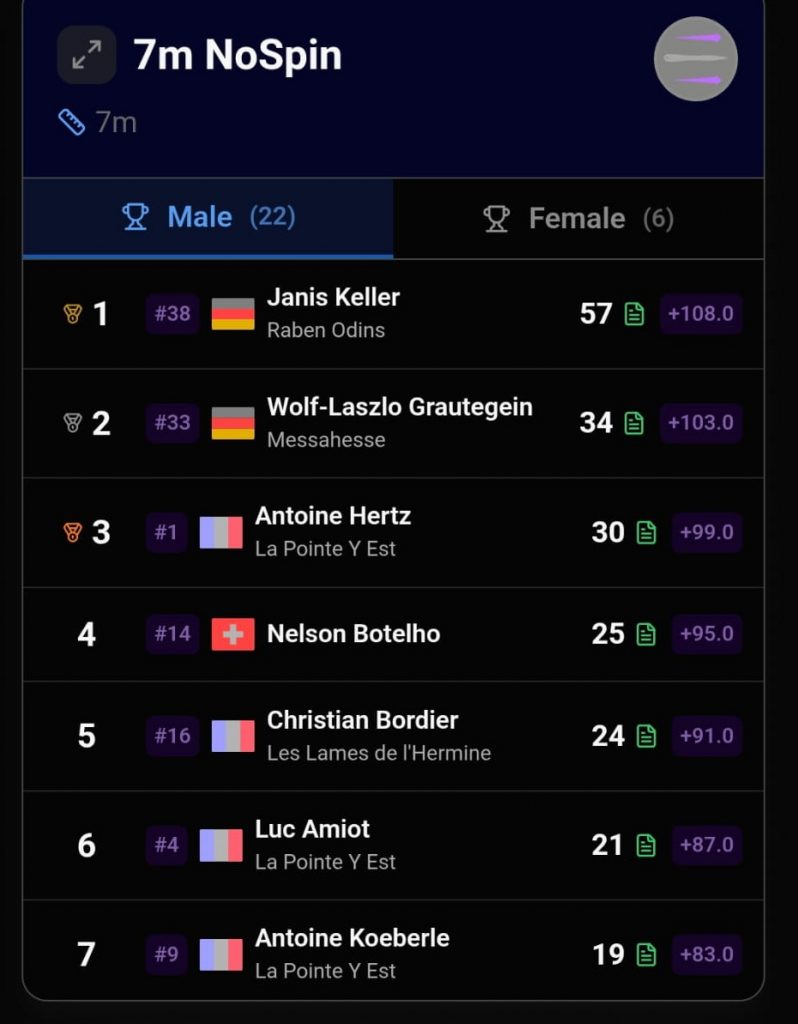
Task: Open Janis Keller's result row
Action: click(333, 298)
